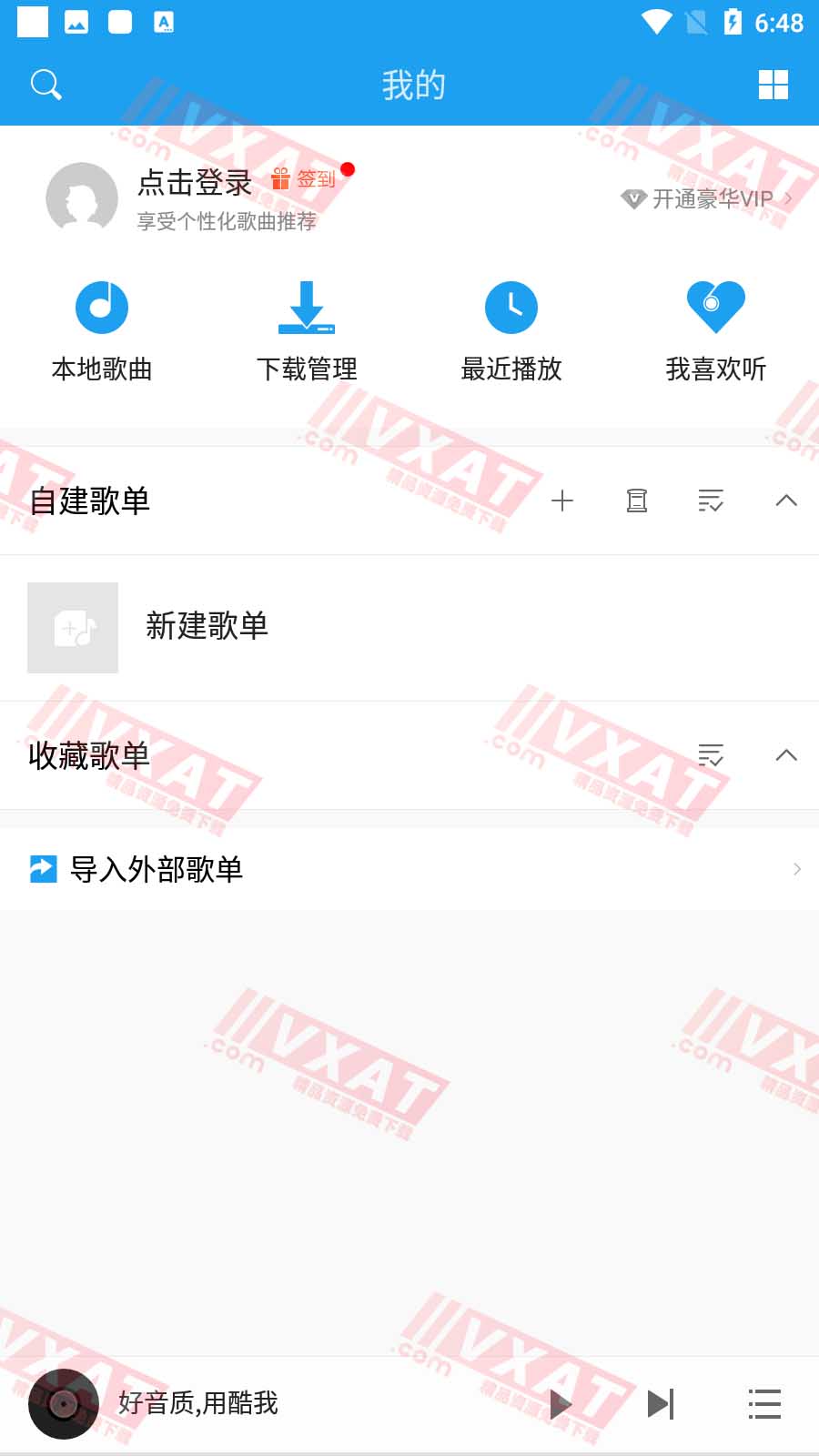Play the current track

click(x=561, y=1404)
